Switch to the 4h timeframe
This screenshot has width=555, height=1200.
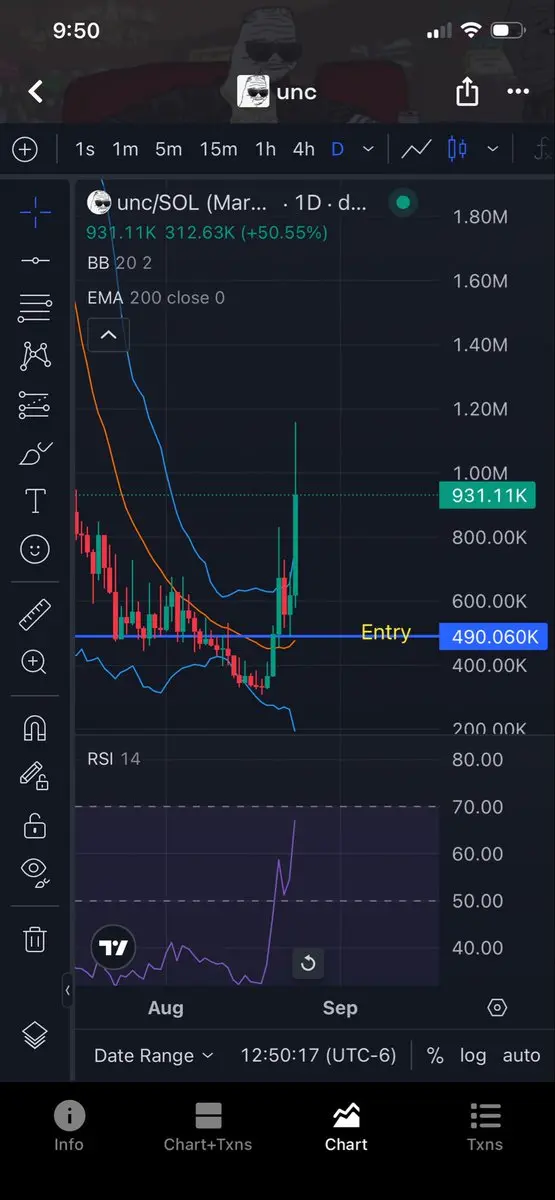coord(303,149)
